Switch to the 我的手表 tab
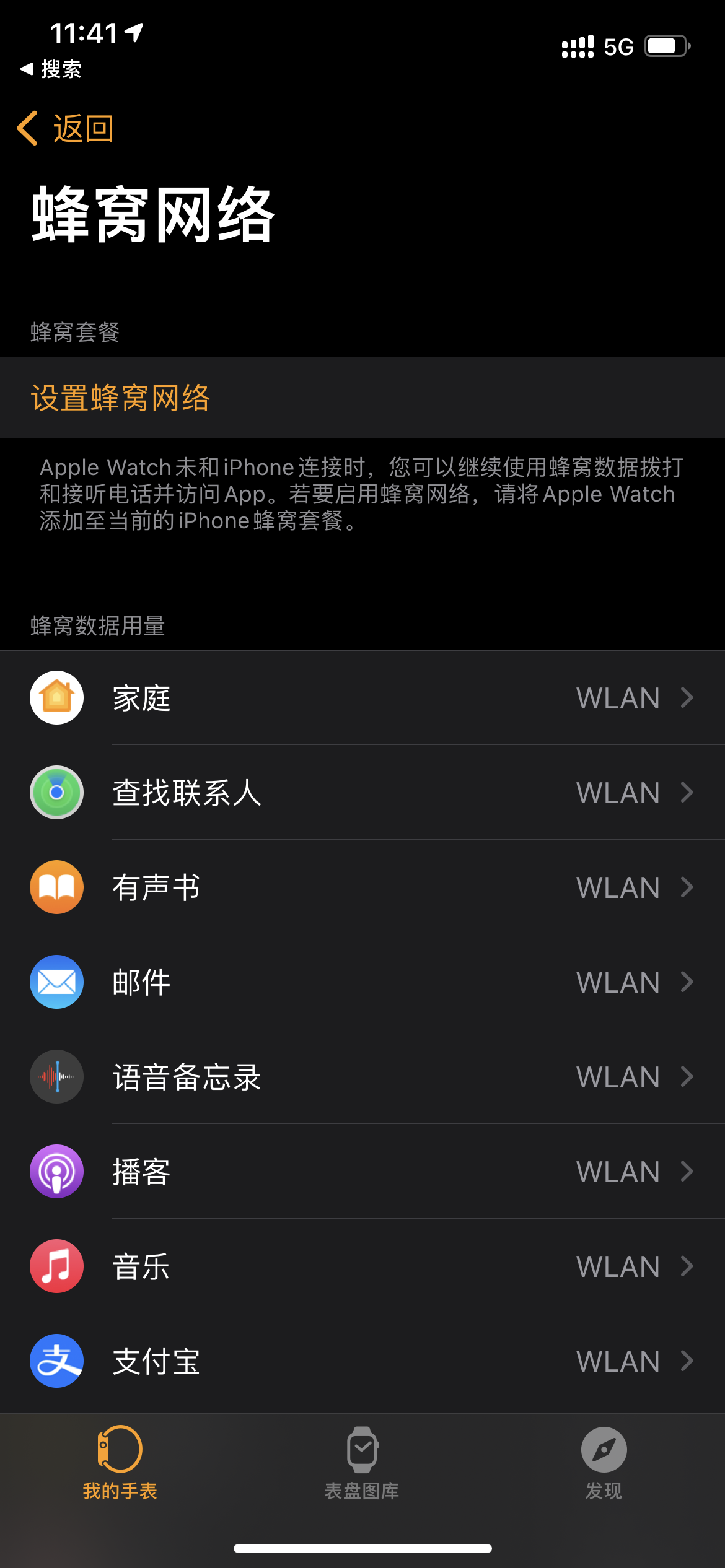 120,1463
